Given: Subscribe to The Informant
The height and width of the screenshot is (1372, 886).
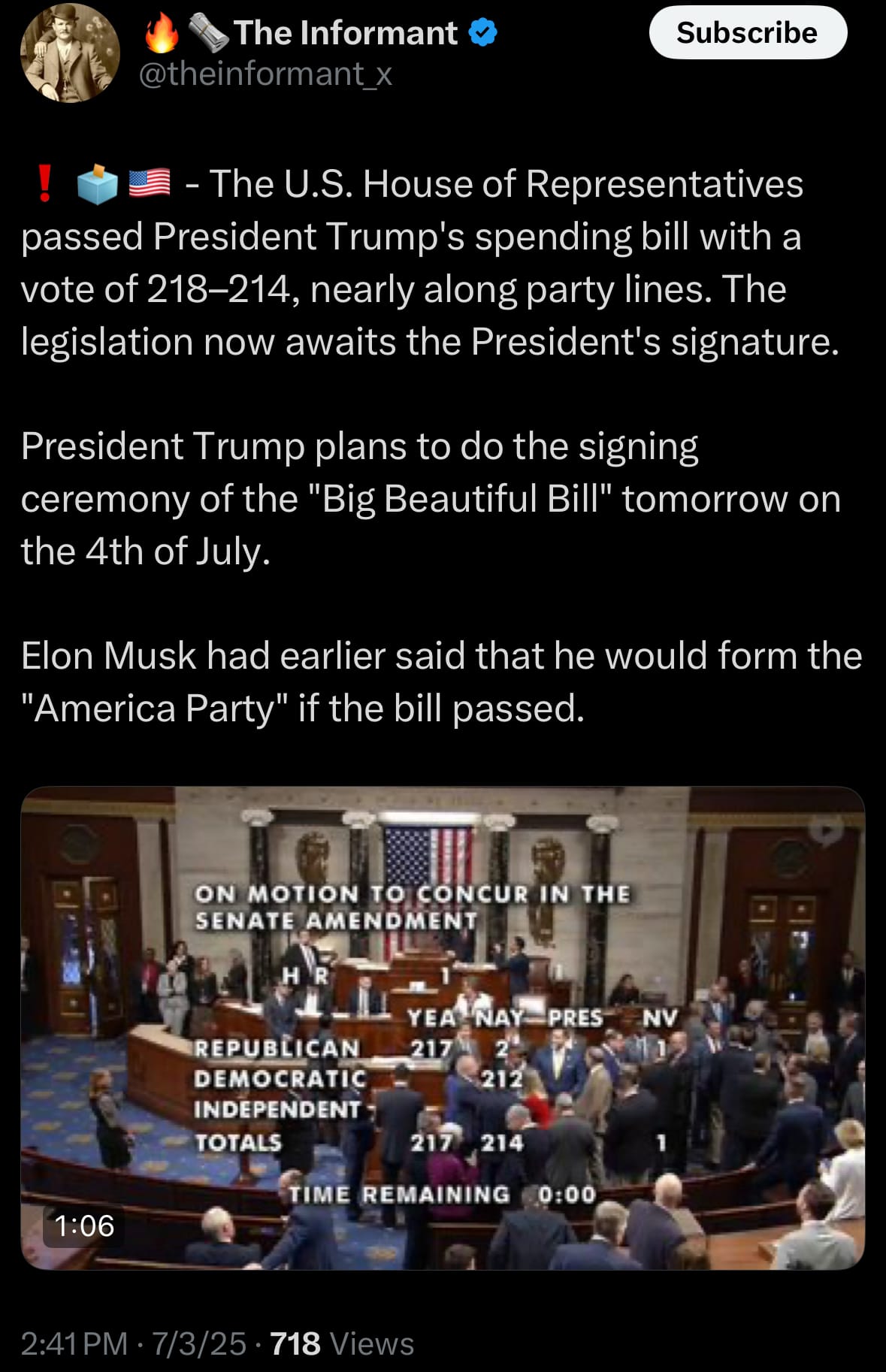Looking at the screenshot, I should [747, 33].
